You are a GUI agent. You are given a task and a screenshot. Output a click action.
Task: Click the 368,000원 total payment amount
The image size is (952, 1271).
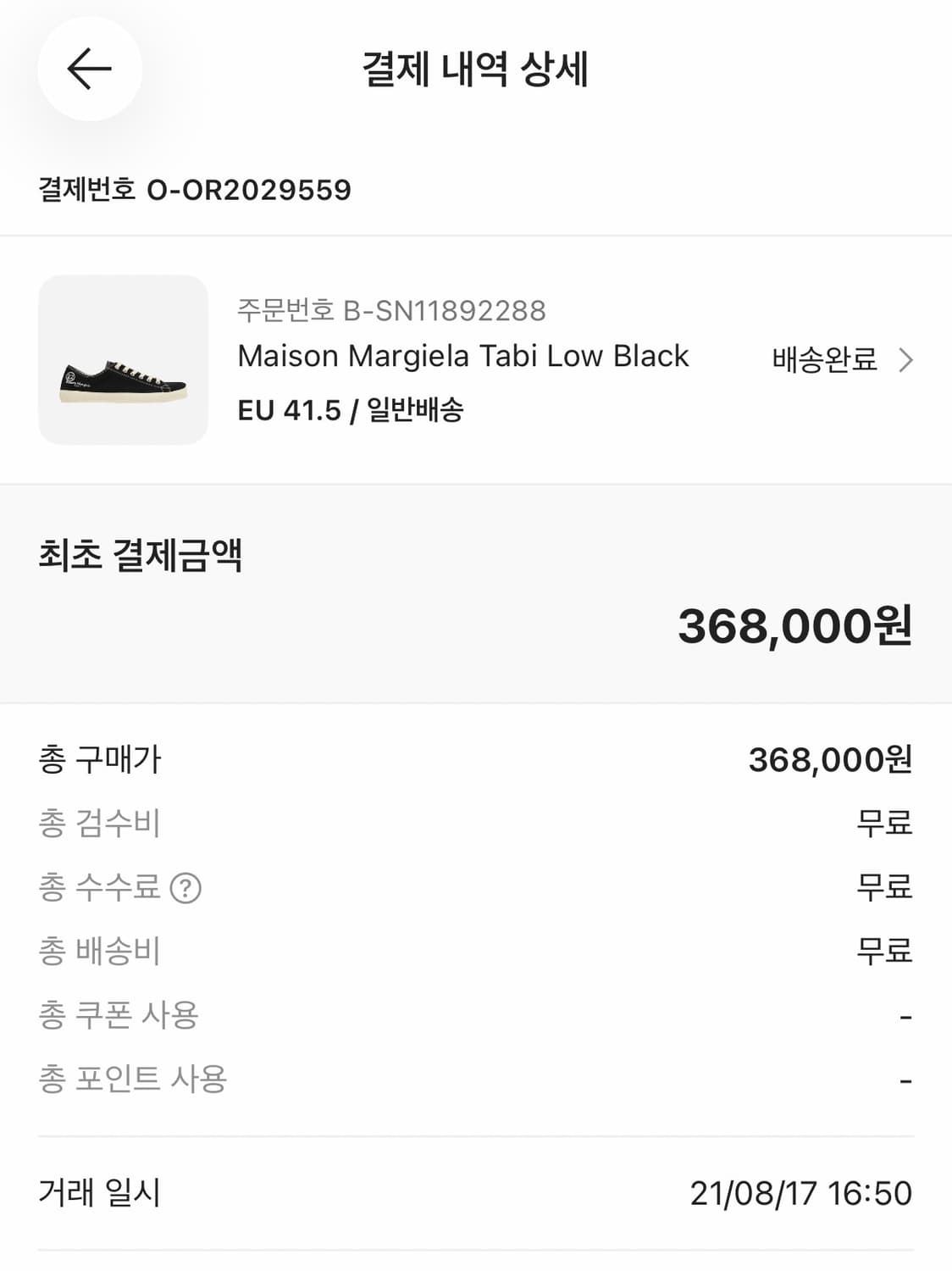[x=796, y=629]
